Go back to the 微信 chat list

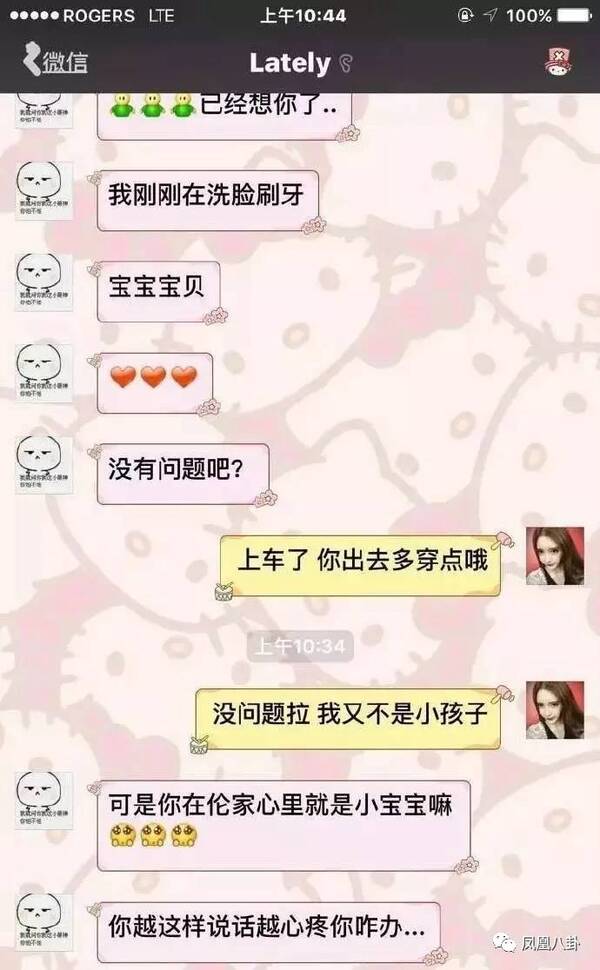55,62
